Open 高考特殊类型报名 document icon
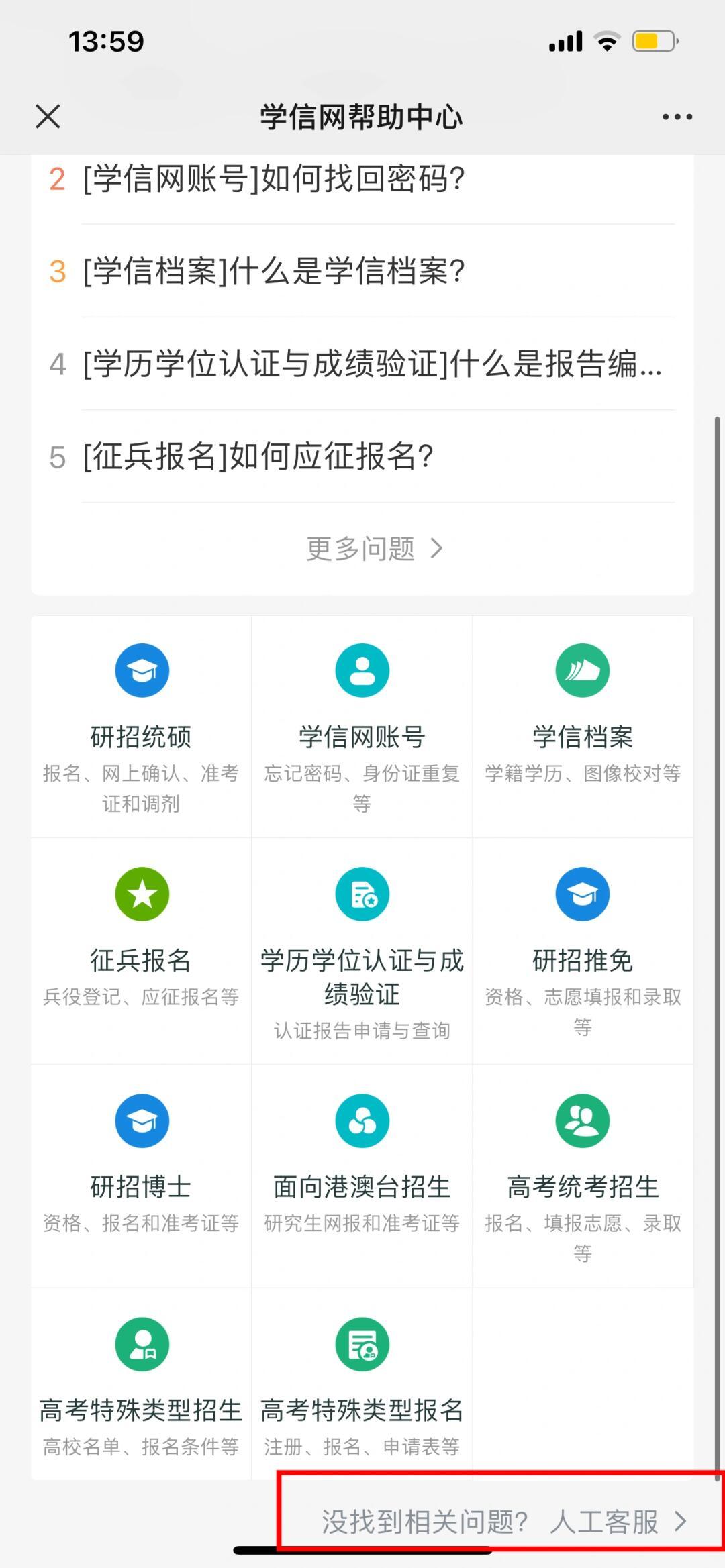The height and width of the screenshot is (1568, 725). pyautogui.click(x=362, y=1344)
